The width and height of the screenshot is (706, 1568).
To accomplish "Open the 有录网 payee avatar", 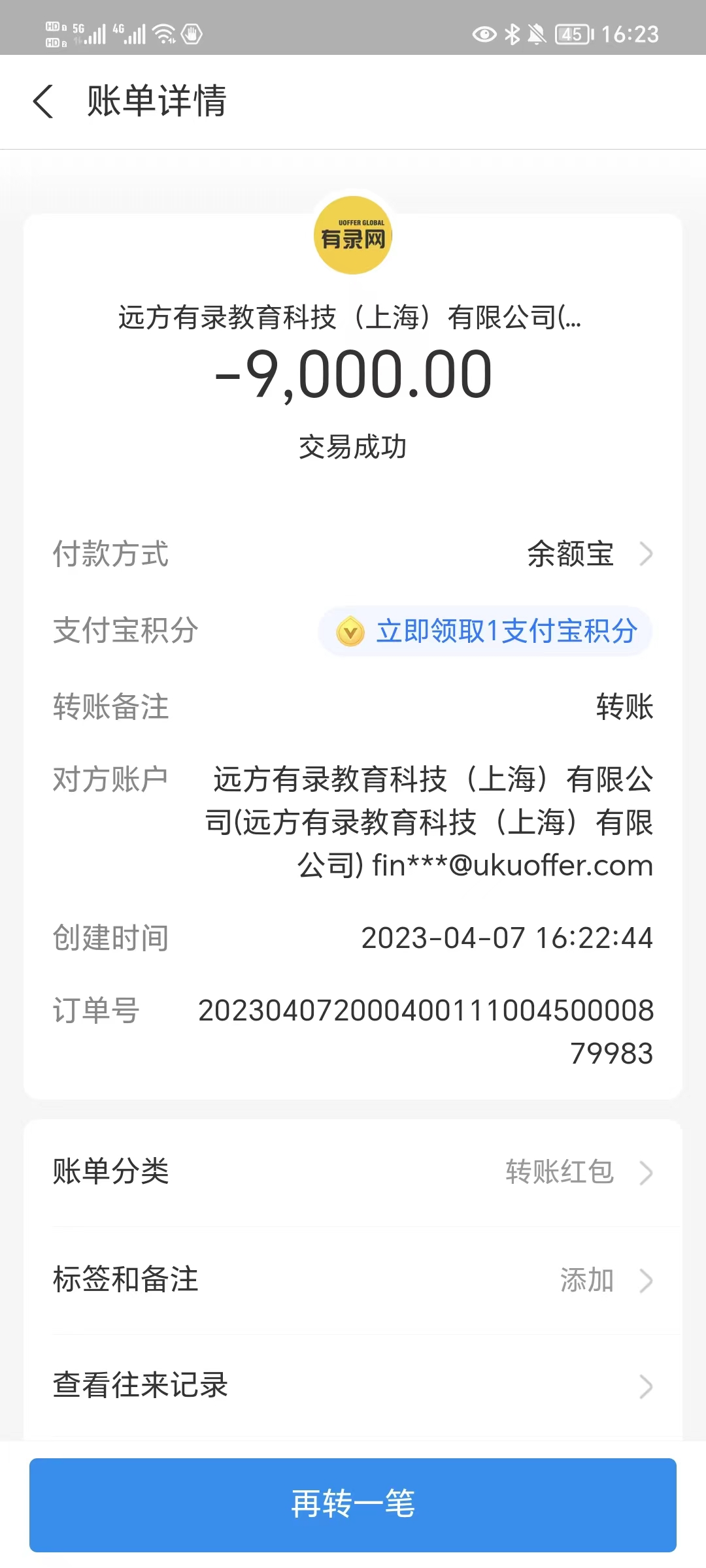I will pyautogui.click(x=353, y=235).
